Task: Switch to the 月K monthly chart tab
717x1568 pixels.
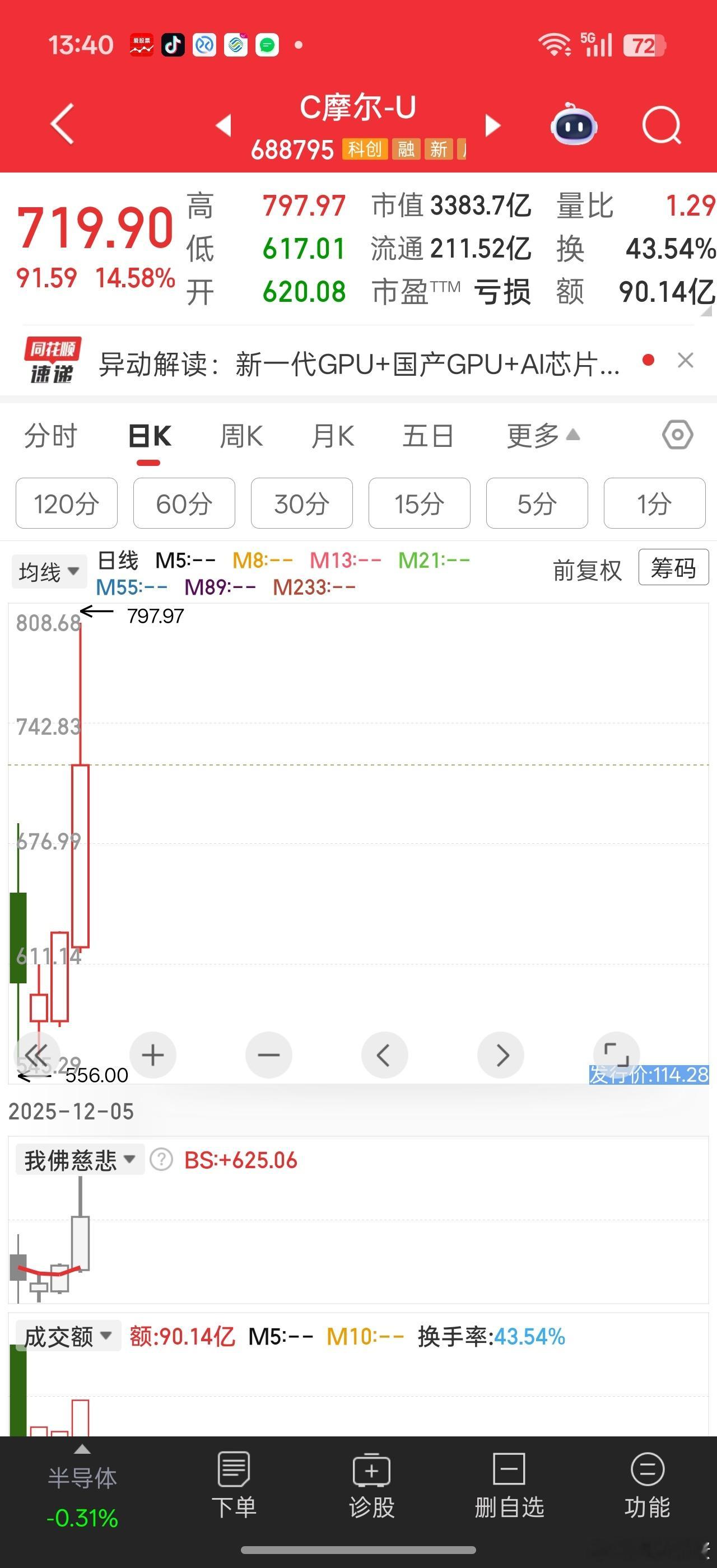Action: click(332, 435)
